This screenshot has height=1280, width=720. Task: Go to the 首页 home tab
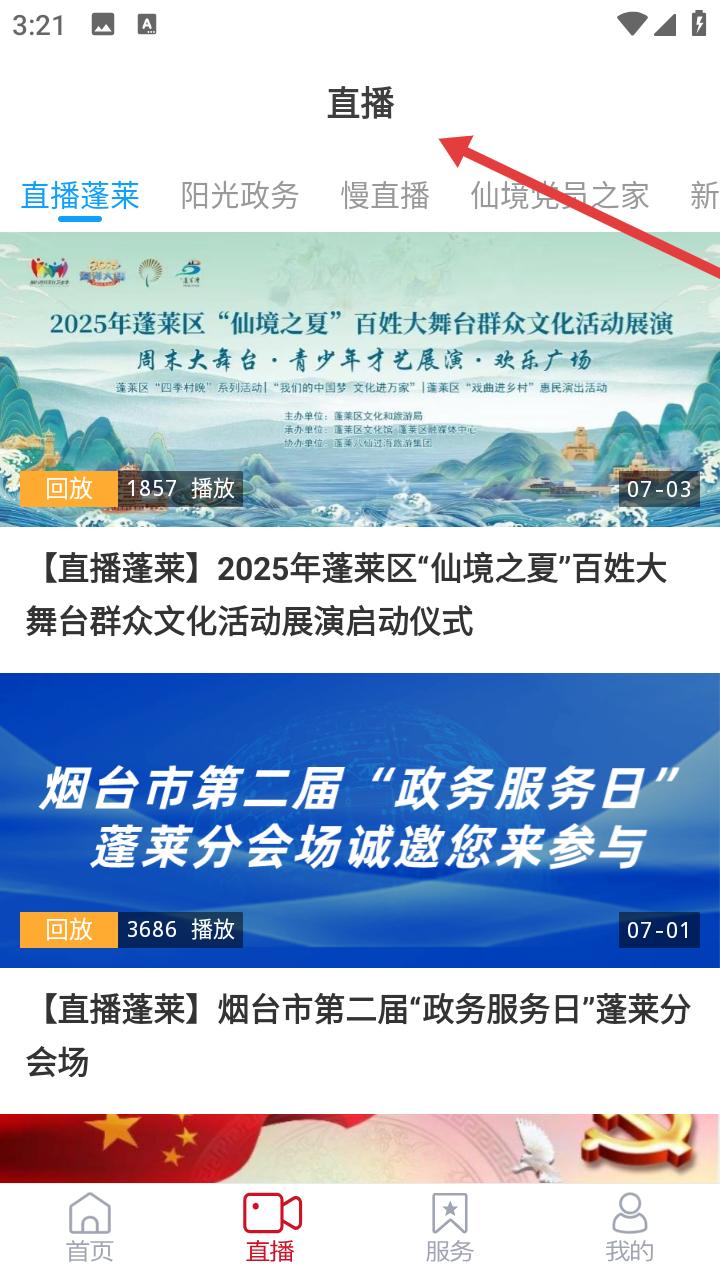tap(90, 1227)
